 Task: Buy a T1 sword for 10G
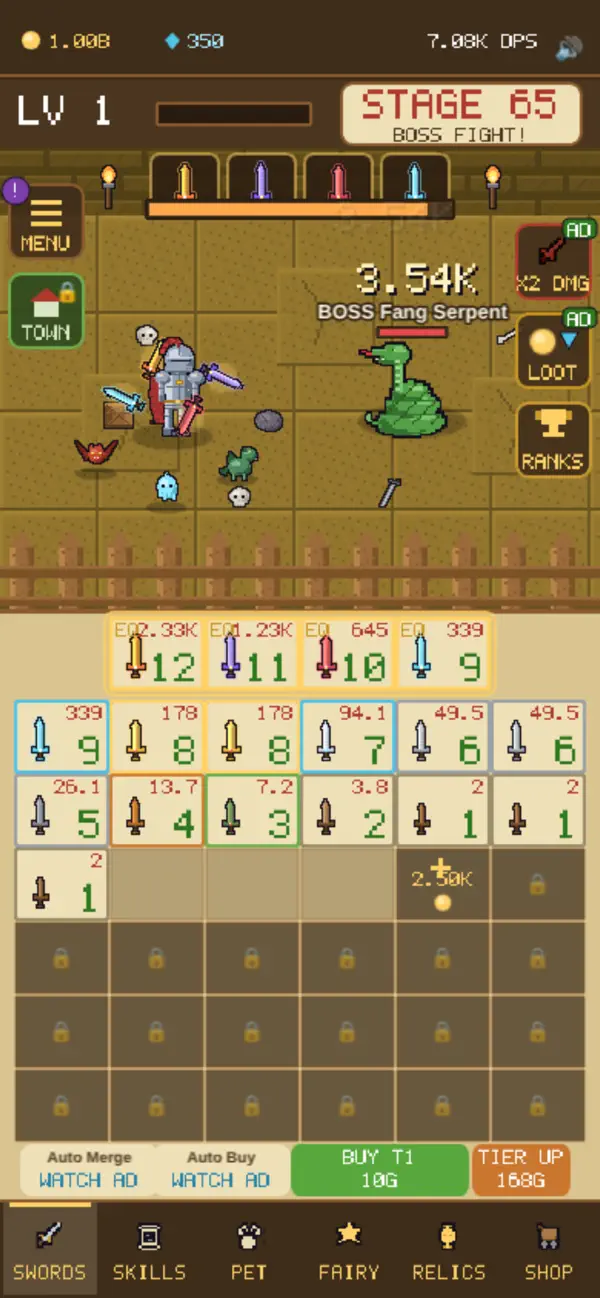[x=379, y=1168]
